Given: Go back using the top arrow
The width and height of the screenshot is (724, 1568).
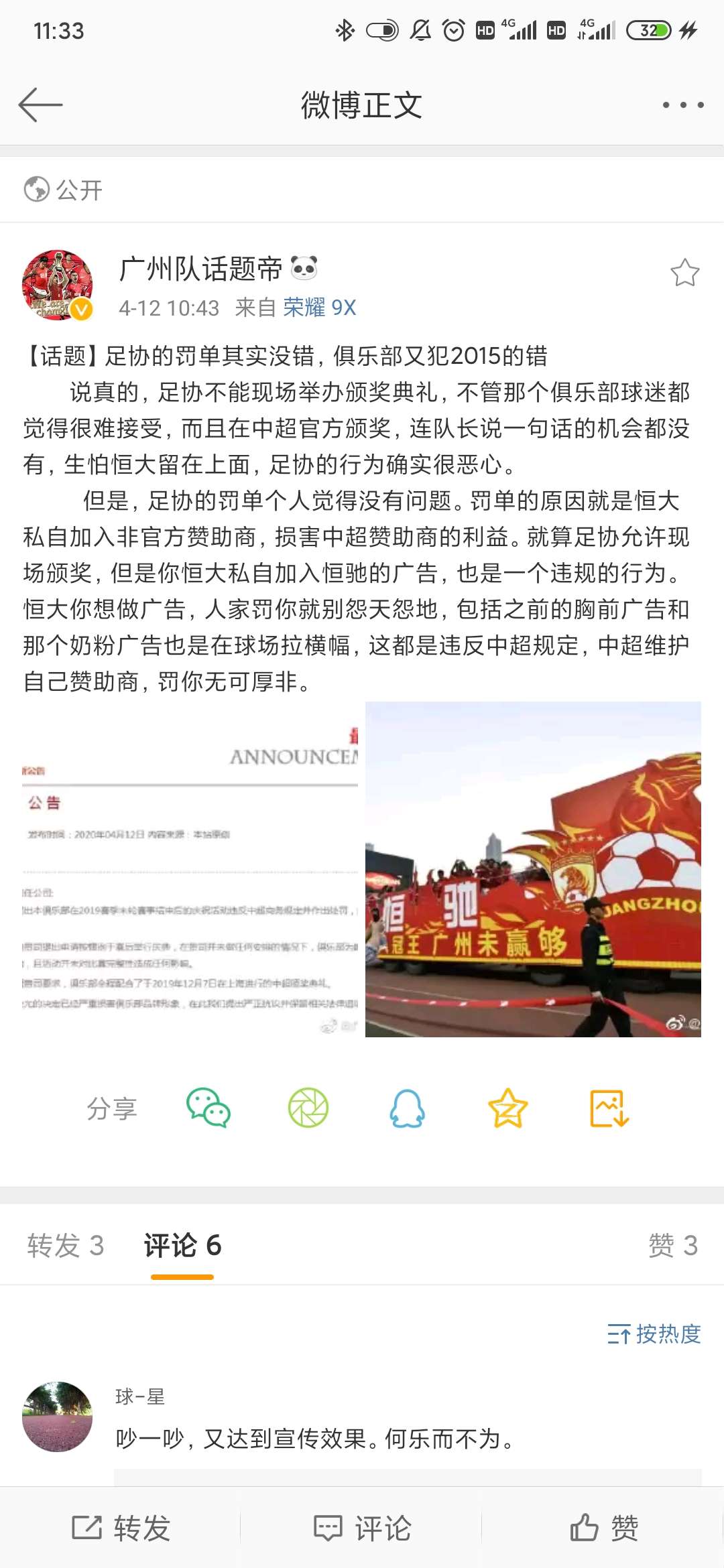Looking at the screenshot, I should (40, 105).
